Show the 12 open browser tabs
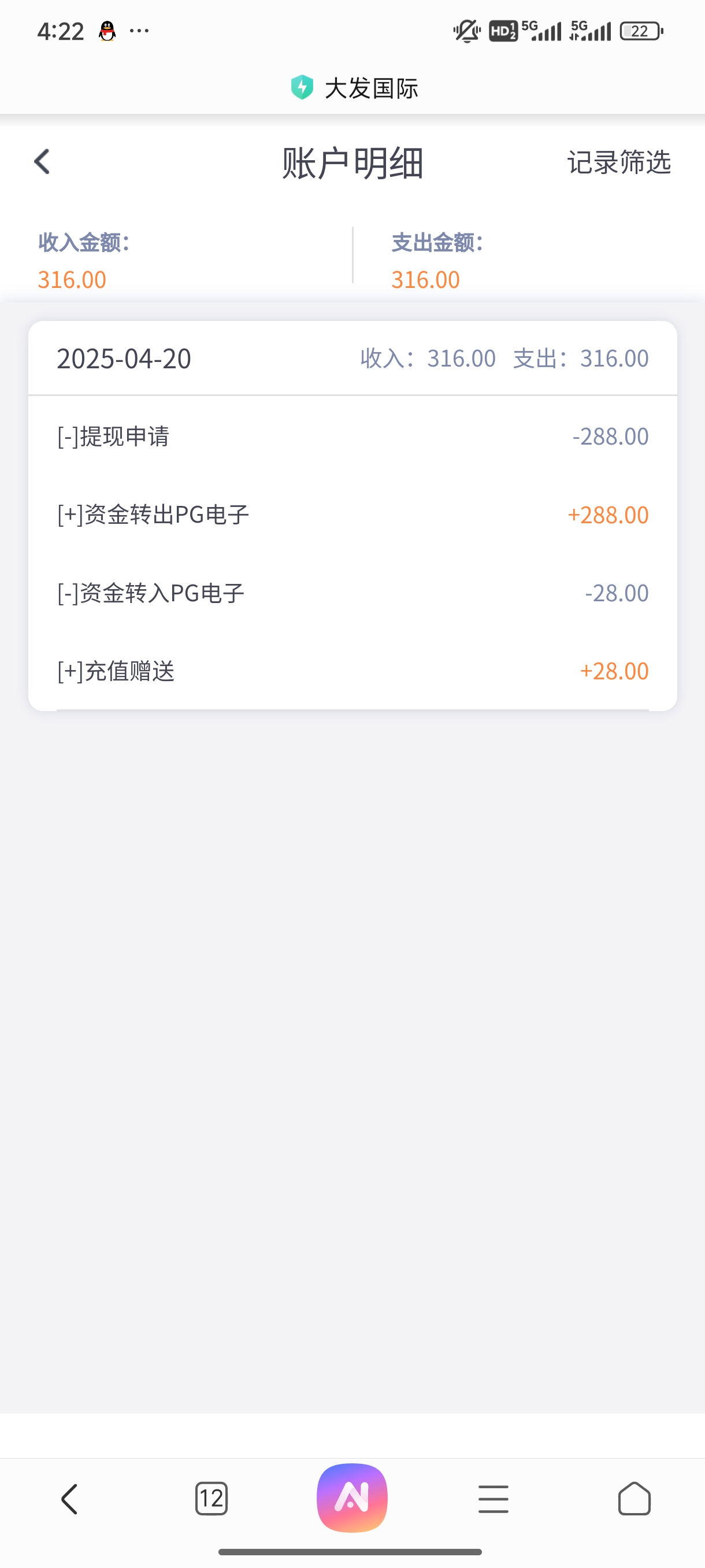The width and height of the screenshot is (705, 1568). click(x=211, y=1498)
